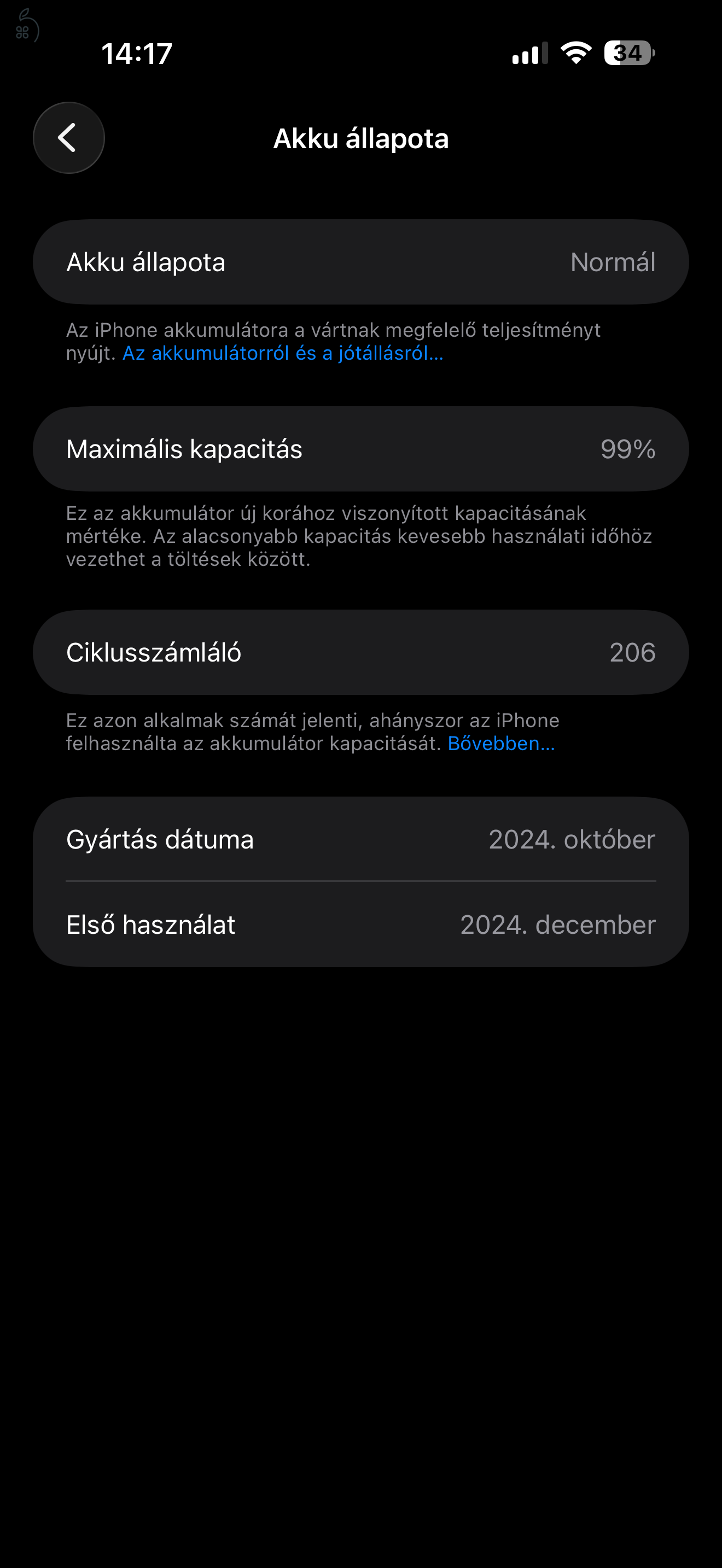Tap the 99% capacity value
722x1568 pixels.
pos(629,449)
